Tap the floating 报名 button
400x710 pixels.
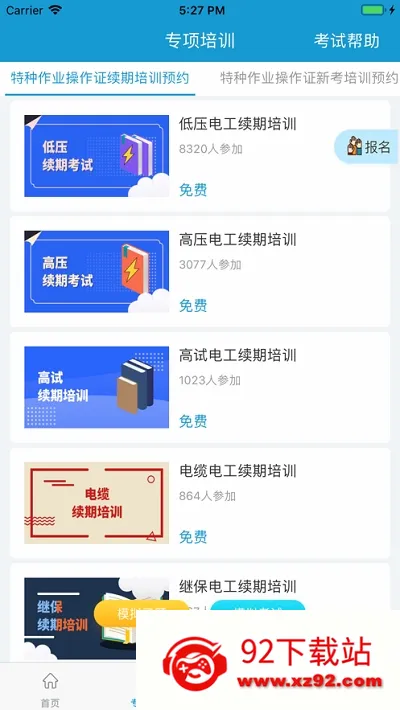tap(367, 147)
